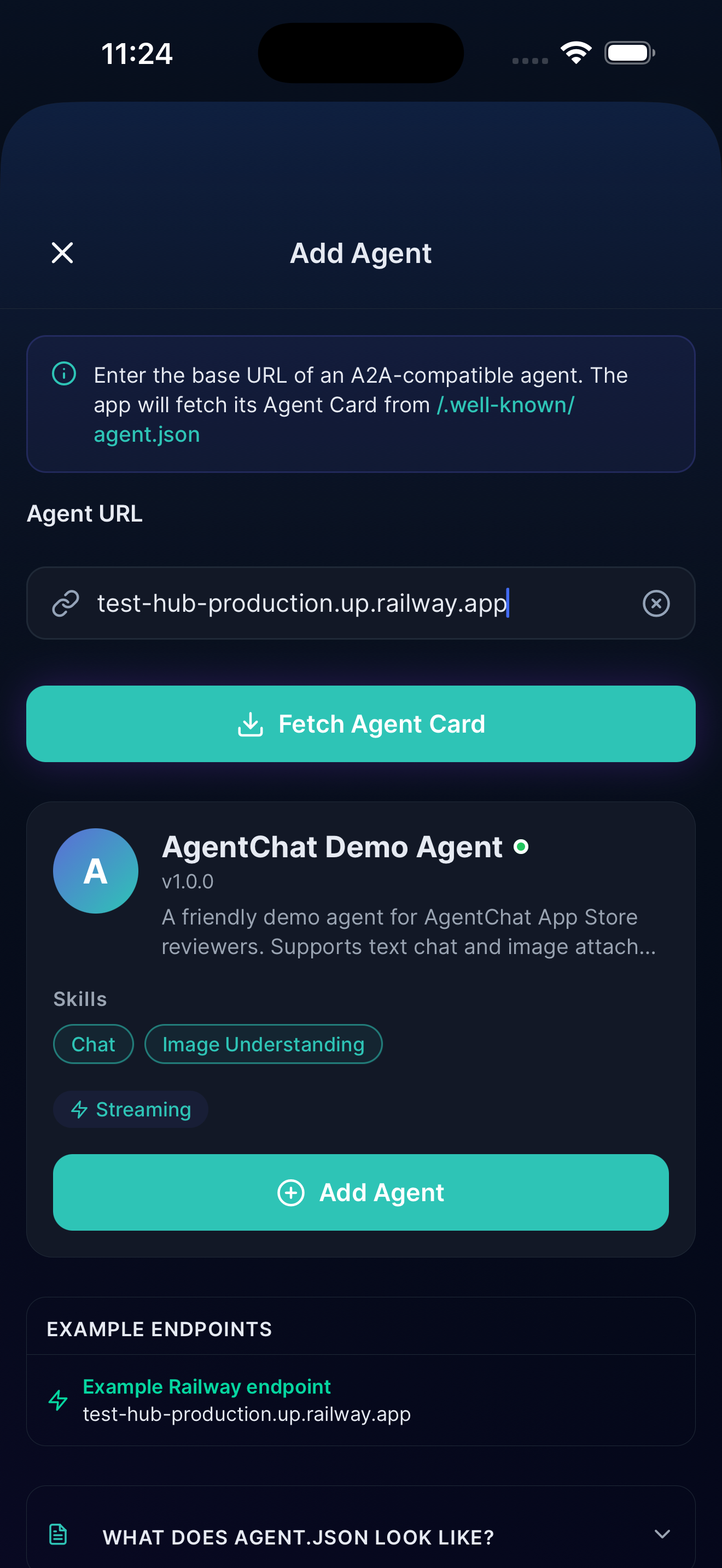Viewport: 722px width, 1568px height.
Task: Expand the WHAT DOES AGENT.JSON LOOK LIKE section
Action: pos(361,1536)
